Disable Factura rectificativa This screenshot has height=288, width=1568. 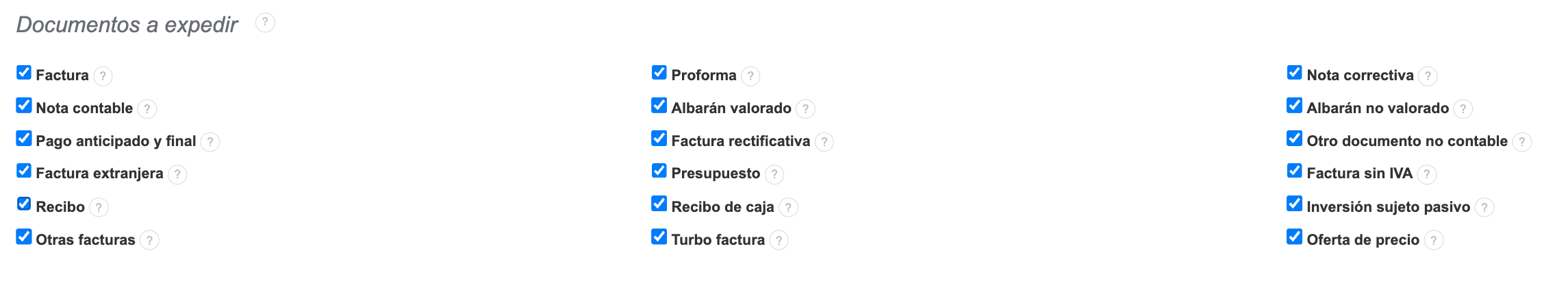pyautogui.click(x=659, y=139)
